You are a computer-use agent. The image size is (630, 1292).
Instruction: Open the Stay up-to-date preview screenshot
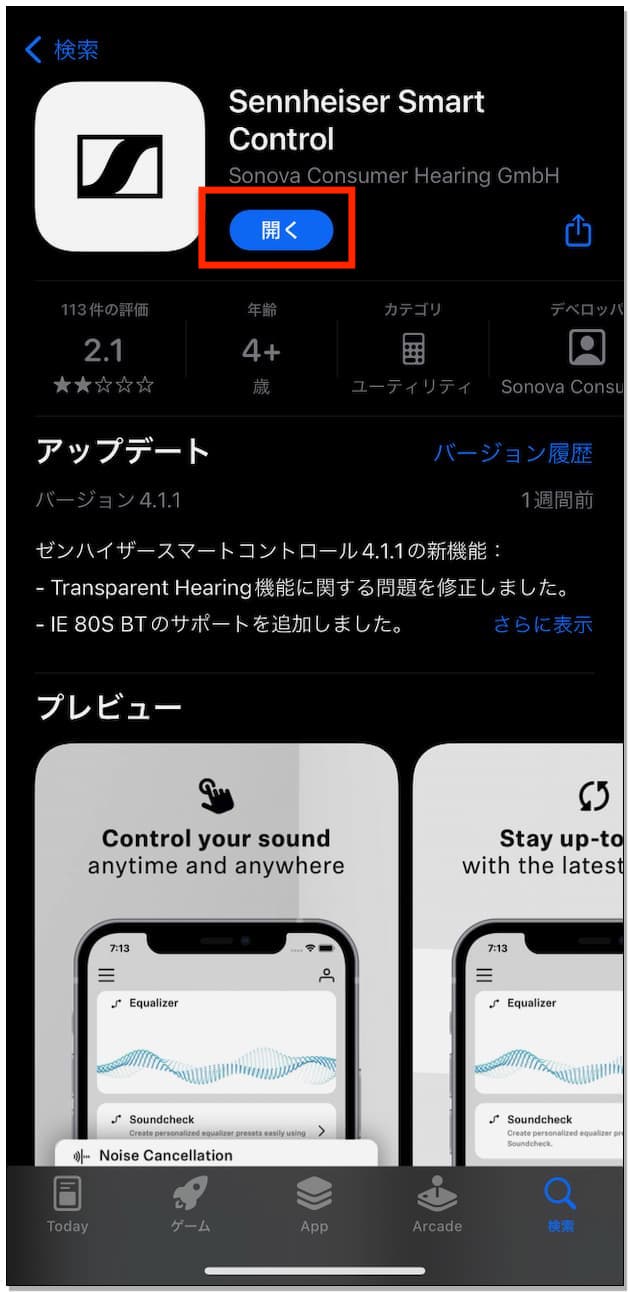520,950
